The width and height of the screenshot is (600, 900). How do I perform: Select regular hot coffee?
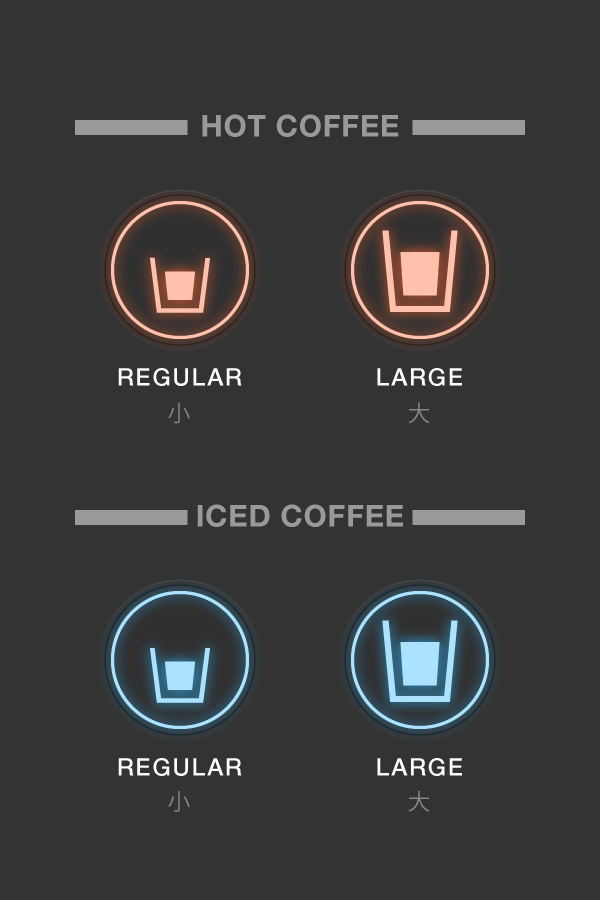click(x=180, y=270)
